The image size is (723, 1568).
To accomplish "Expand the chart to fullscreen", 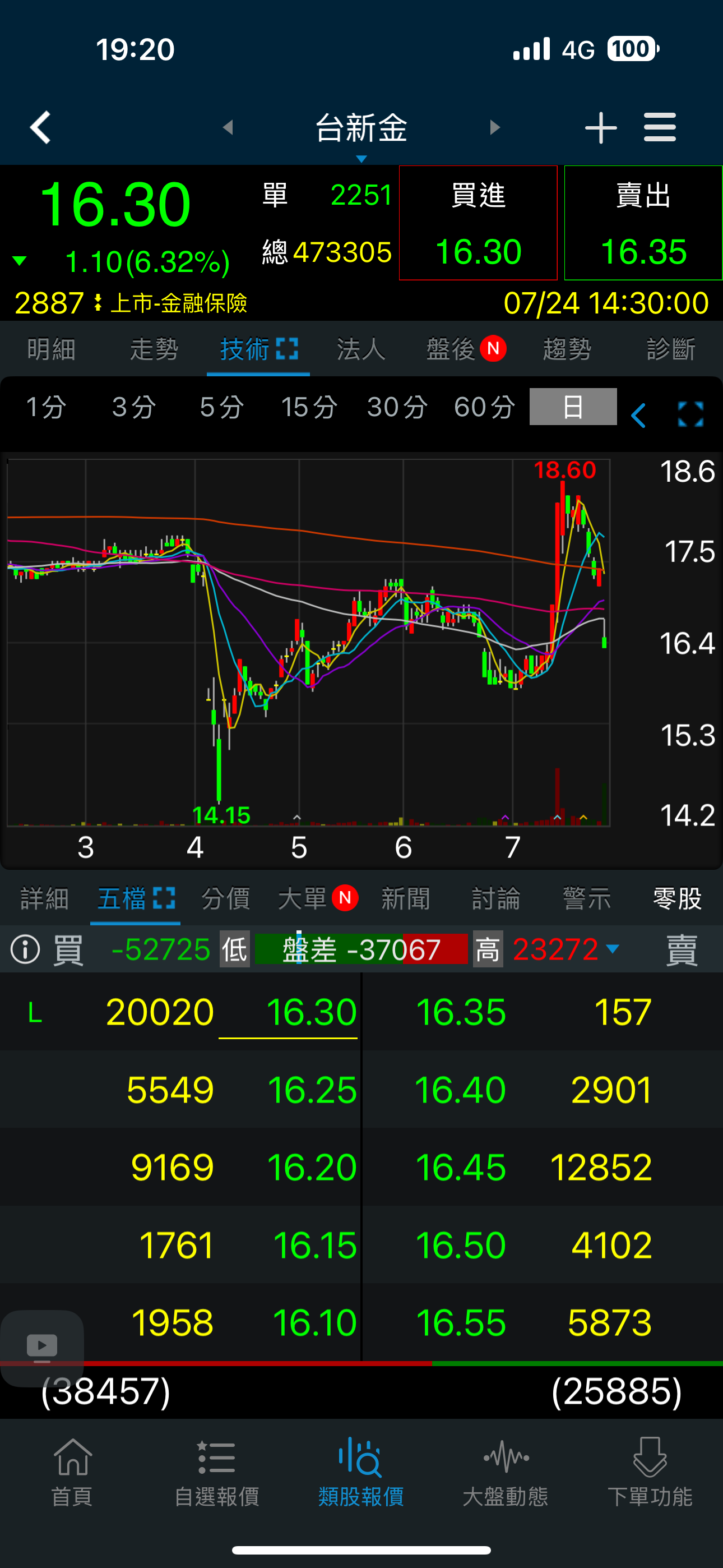I will pyautogui.click(x=690, y=414).
